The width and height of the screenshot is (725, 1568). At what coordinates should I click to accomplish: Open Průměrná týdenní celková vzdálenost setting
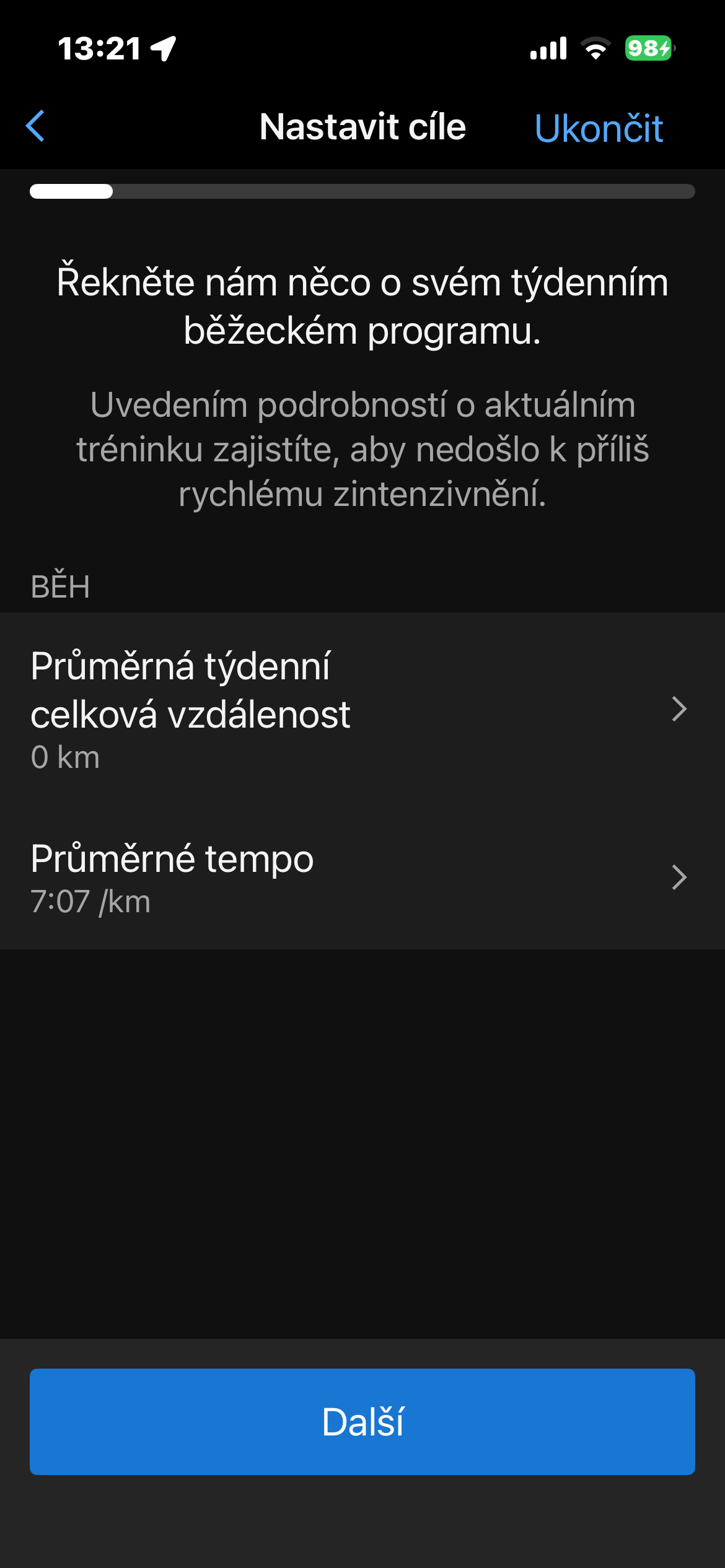pos(362,710)
